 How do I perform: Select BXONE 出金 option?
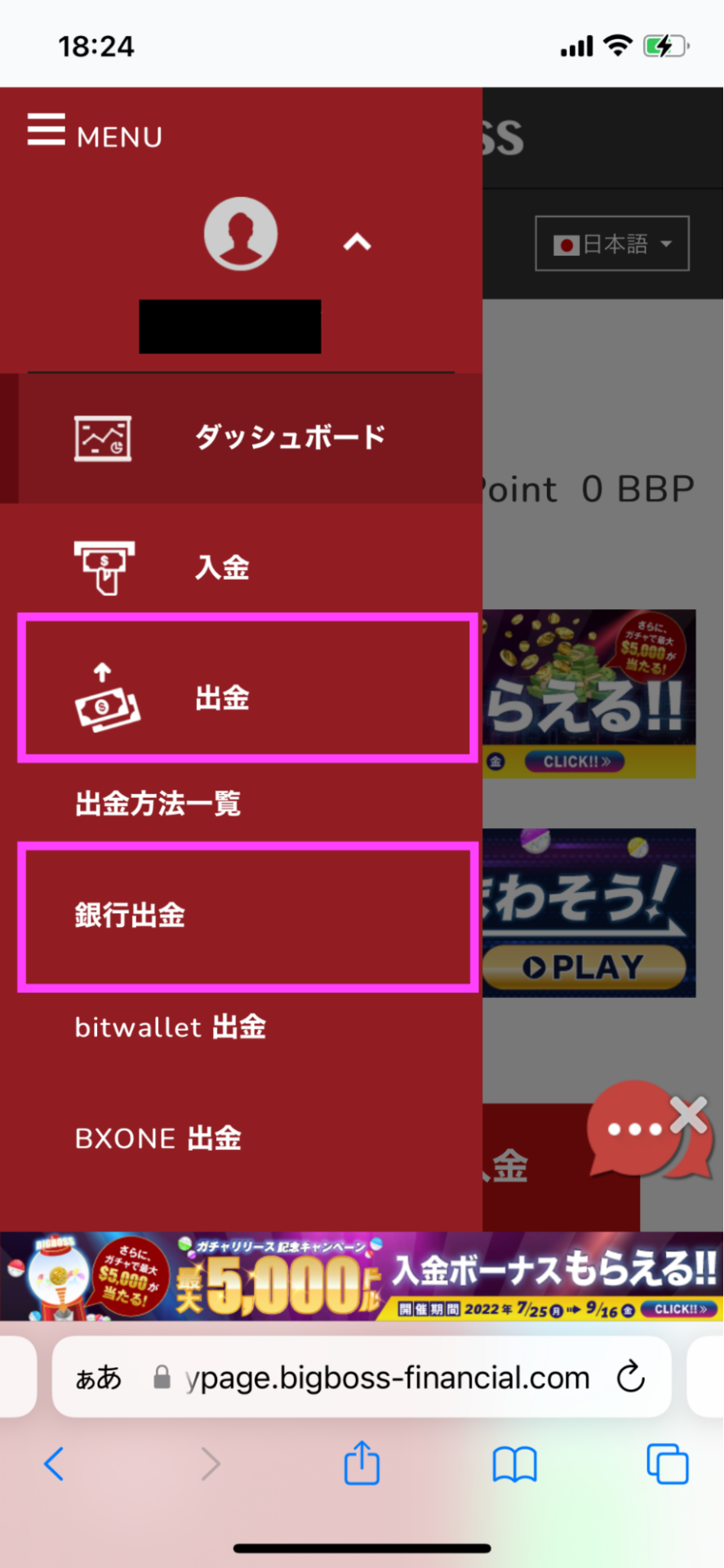(158, 1138)
